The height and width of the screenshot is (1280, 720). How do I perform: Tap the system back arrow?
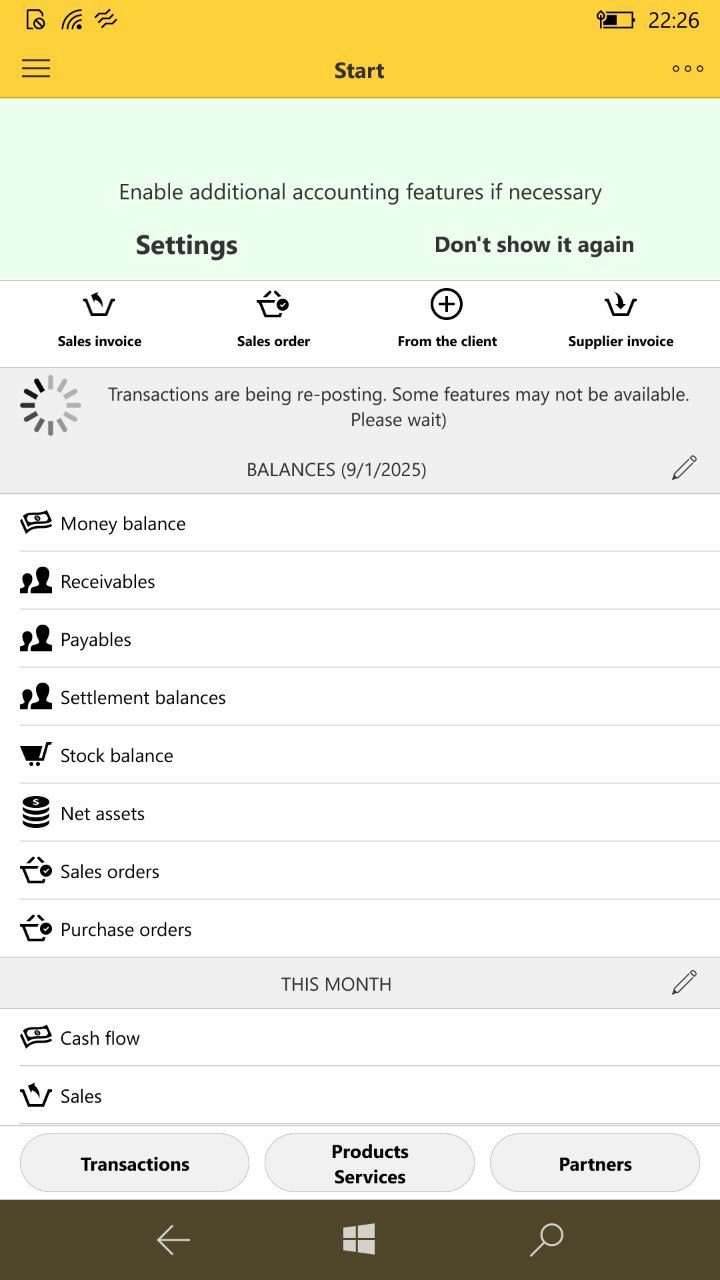[173, 1240]
